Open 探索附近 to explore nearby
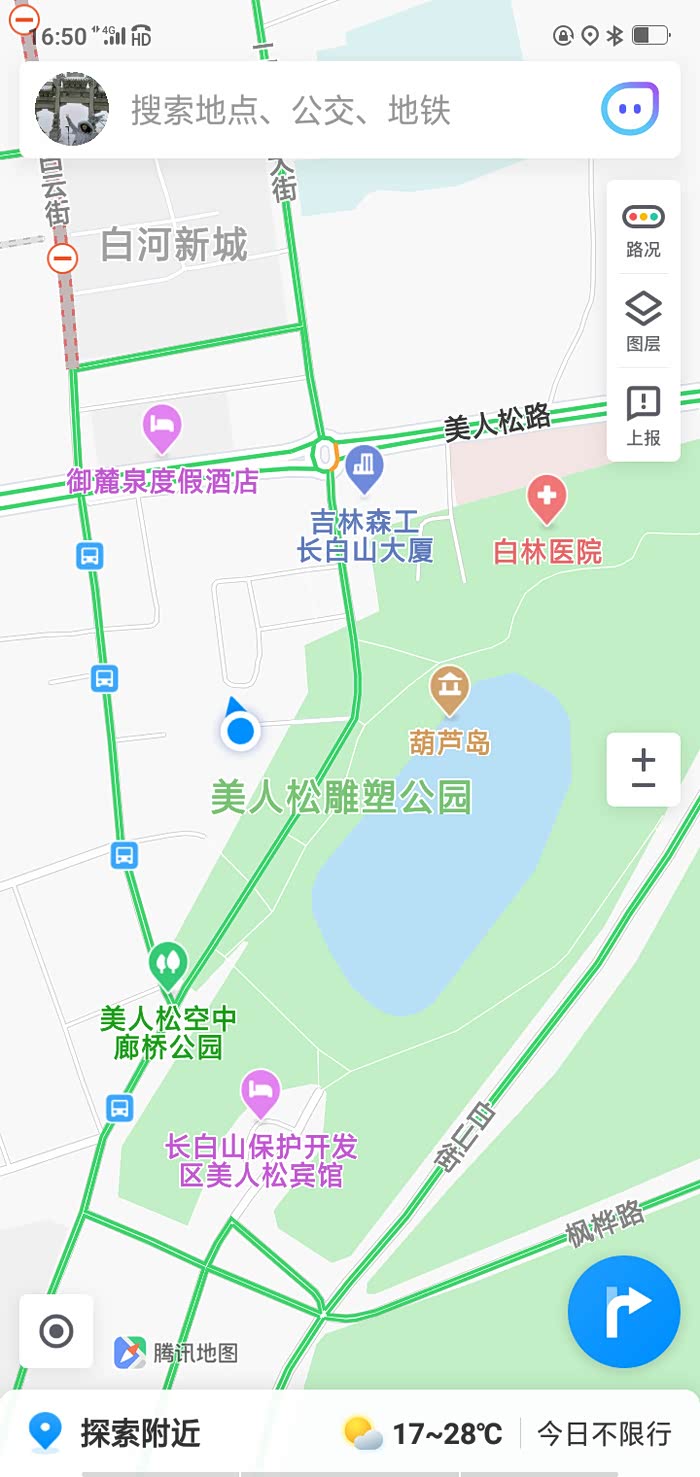Viewport: 700px width, 1477px height. tap(115, 1433)
